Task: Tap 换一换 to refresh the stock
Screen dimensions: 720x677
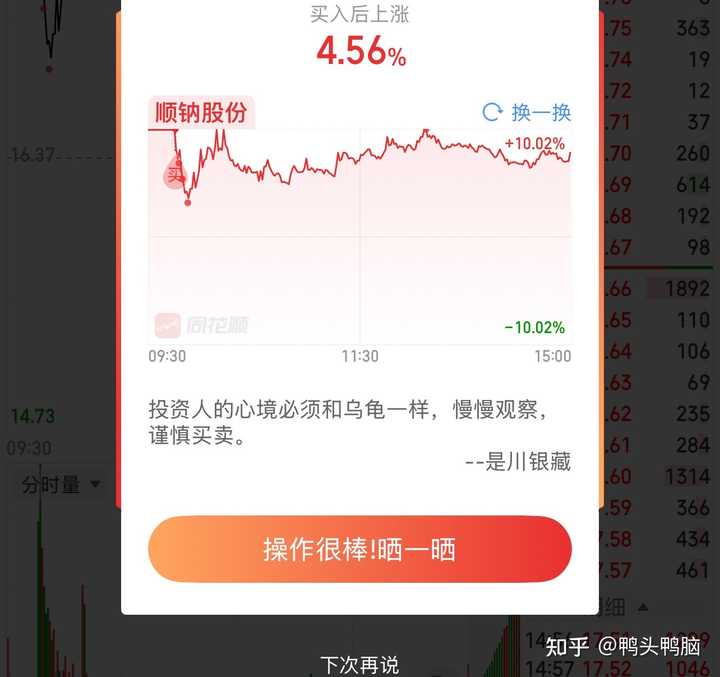Action: 526,112
